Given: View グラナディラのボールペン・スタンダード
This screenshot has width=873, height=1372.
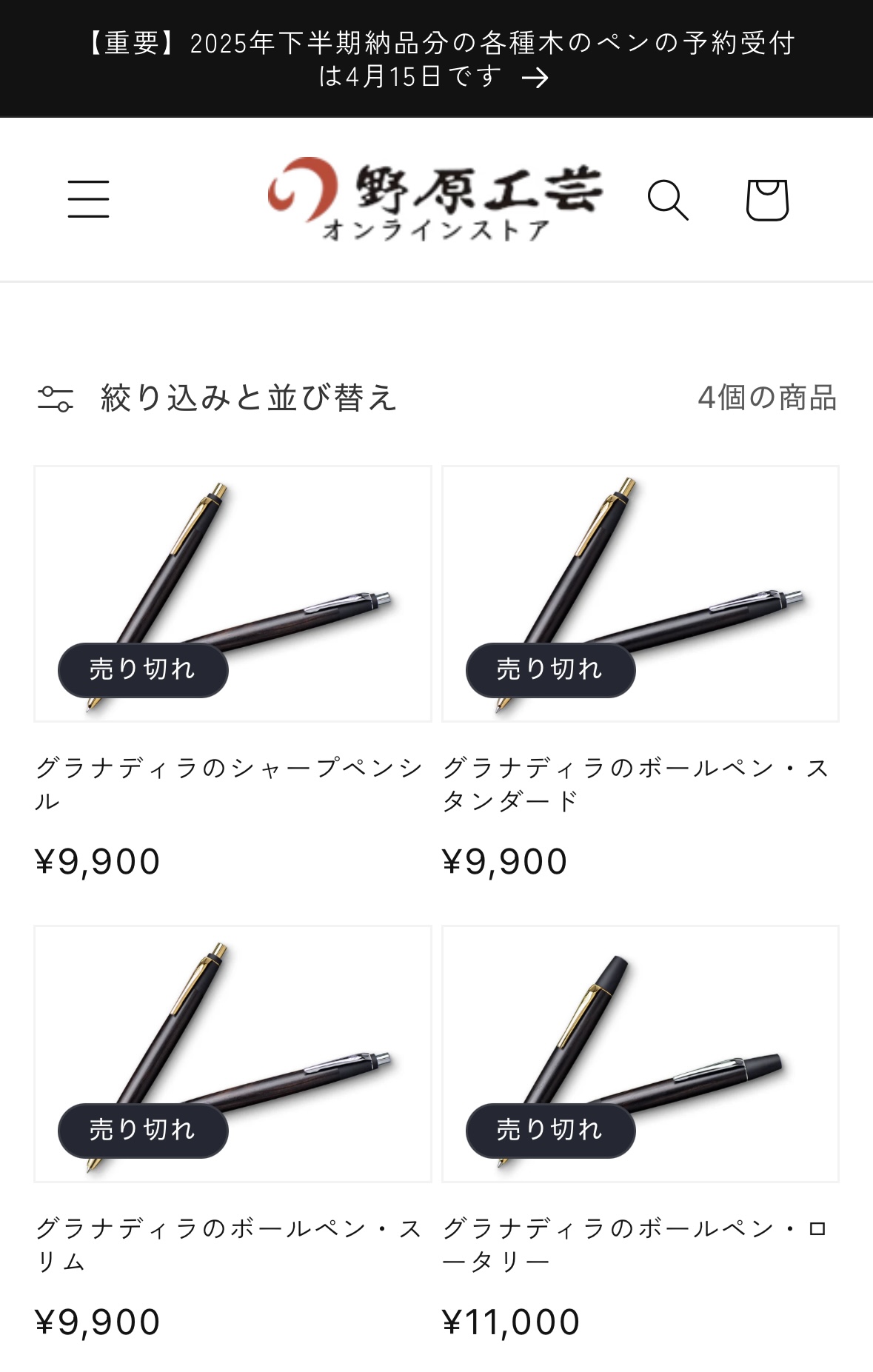Looking at the screenshot, I should [635, 783].
